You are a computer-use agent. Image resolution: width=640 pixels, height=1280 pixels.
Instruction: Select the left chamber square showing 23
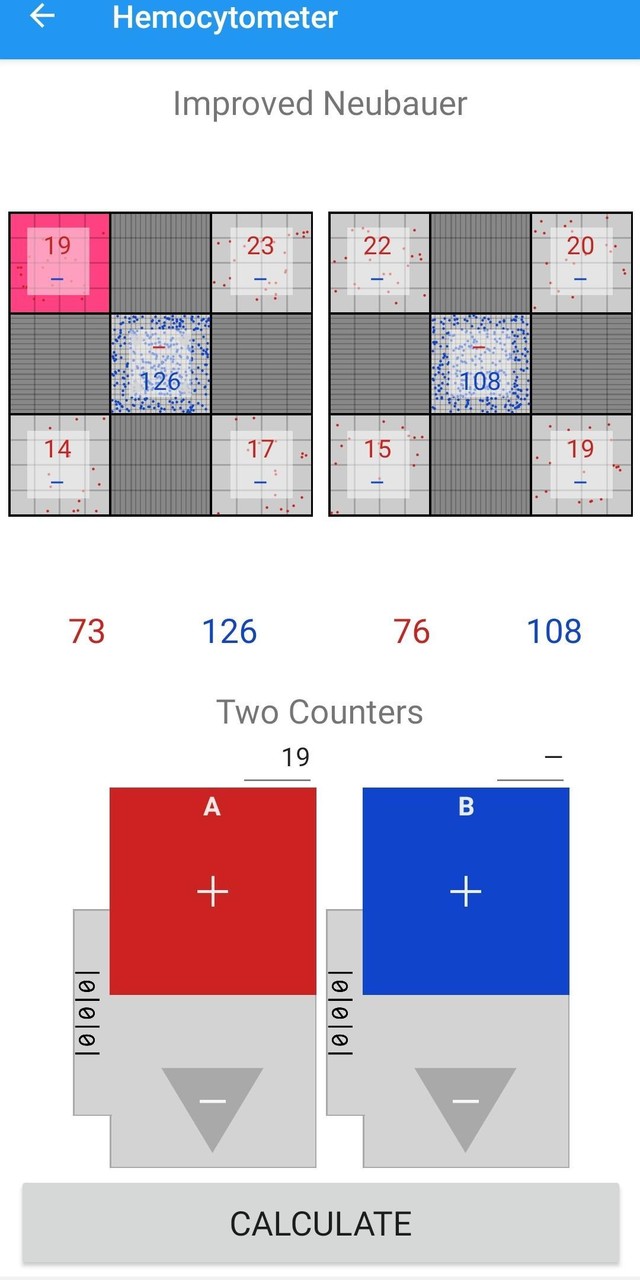[x=261, y=263]
